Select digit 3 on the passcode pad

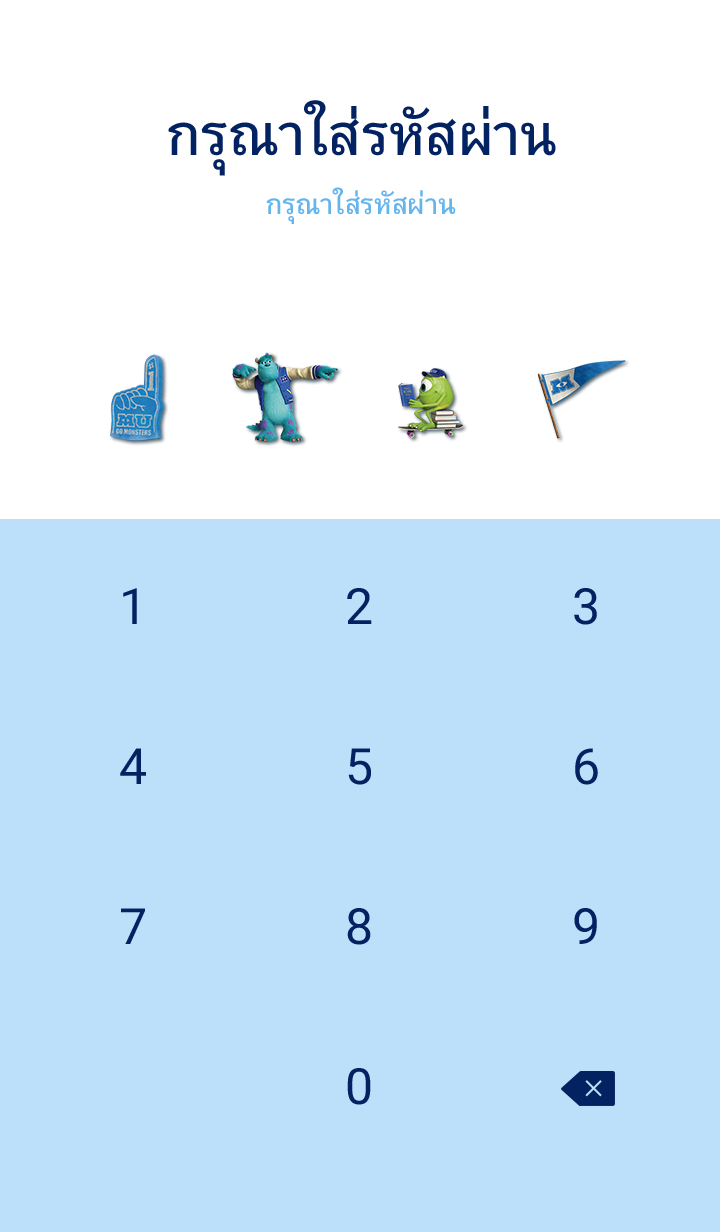point(586,607)
